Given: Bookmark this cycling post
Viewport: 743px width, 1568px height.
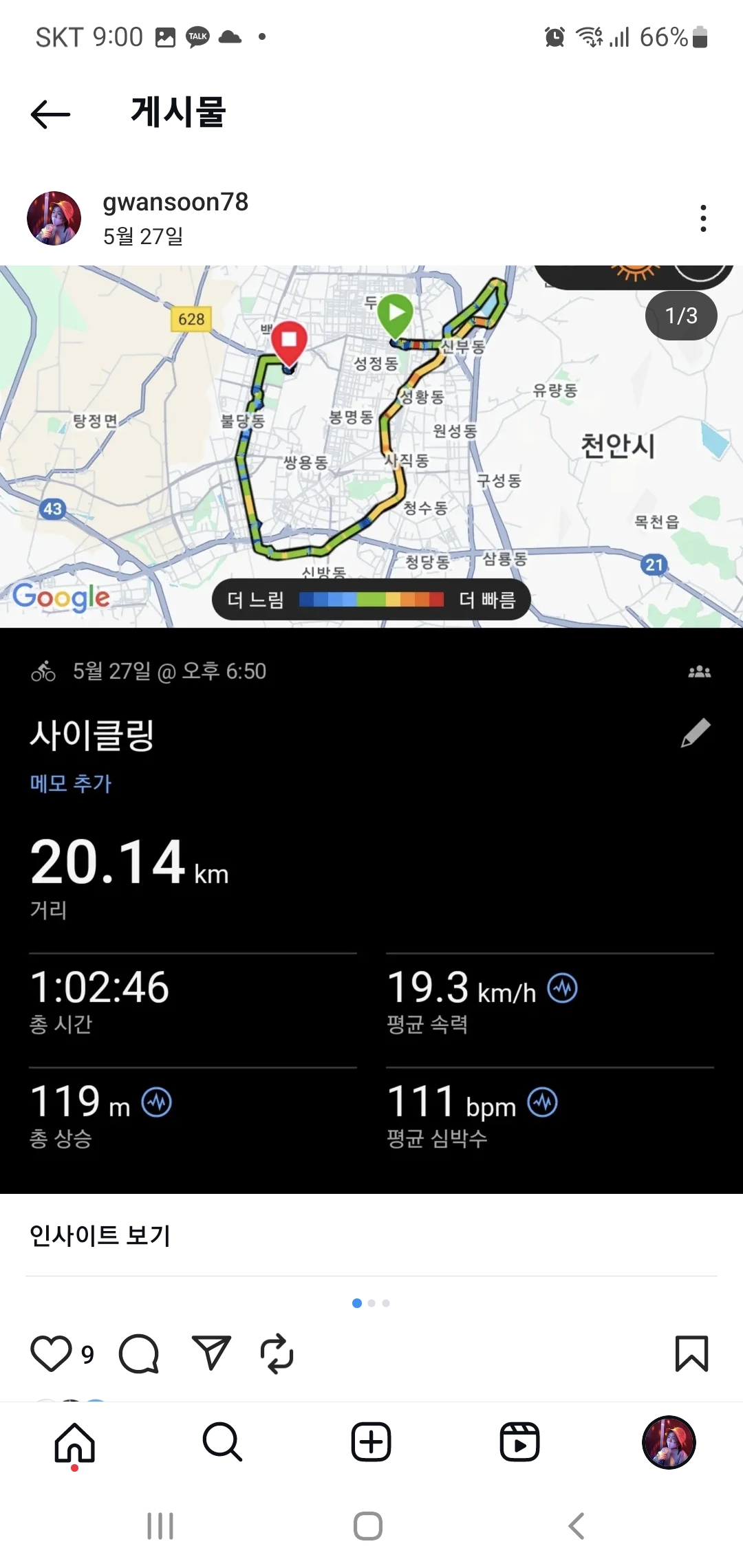Looking at the screenshot, I should click(x=691, y=1353).
